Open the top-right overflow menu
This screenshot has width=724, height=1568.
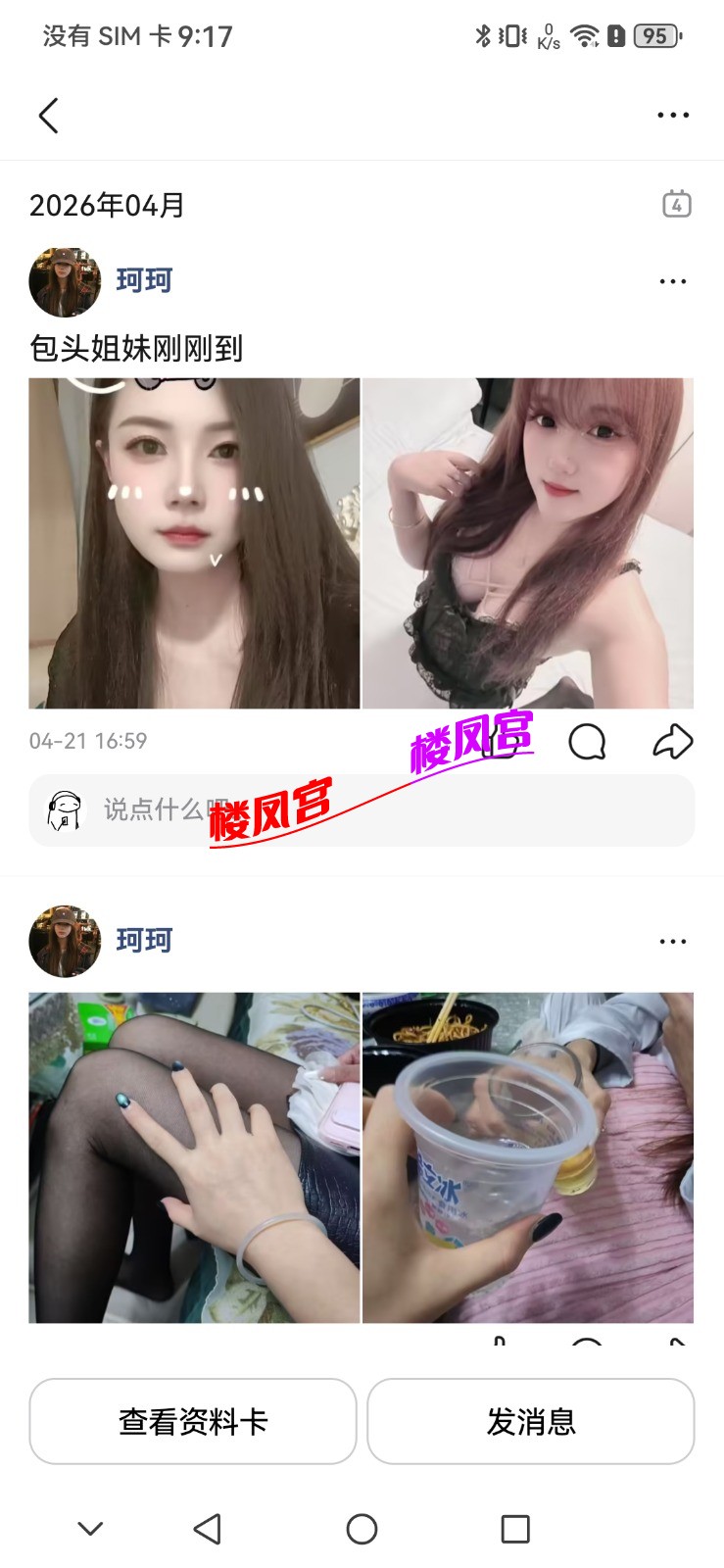point(673,115)
